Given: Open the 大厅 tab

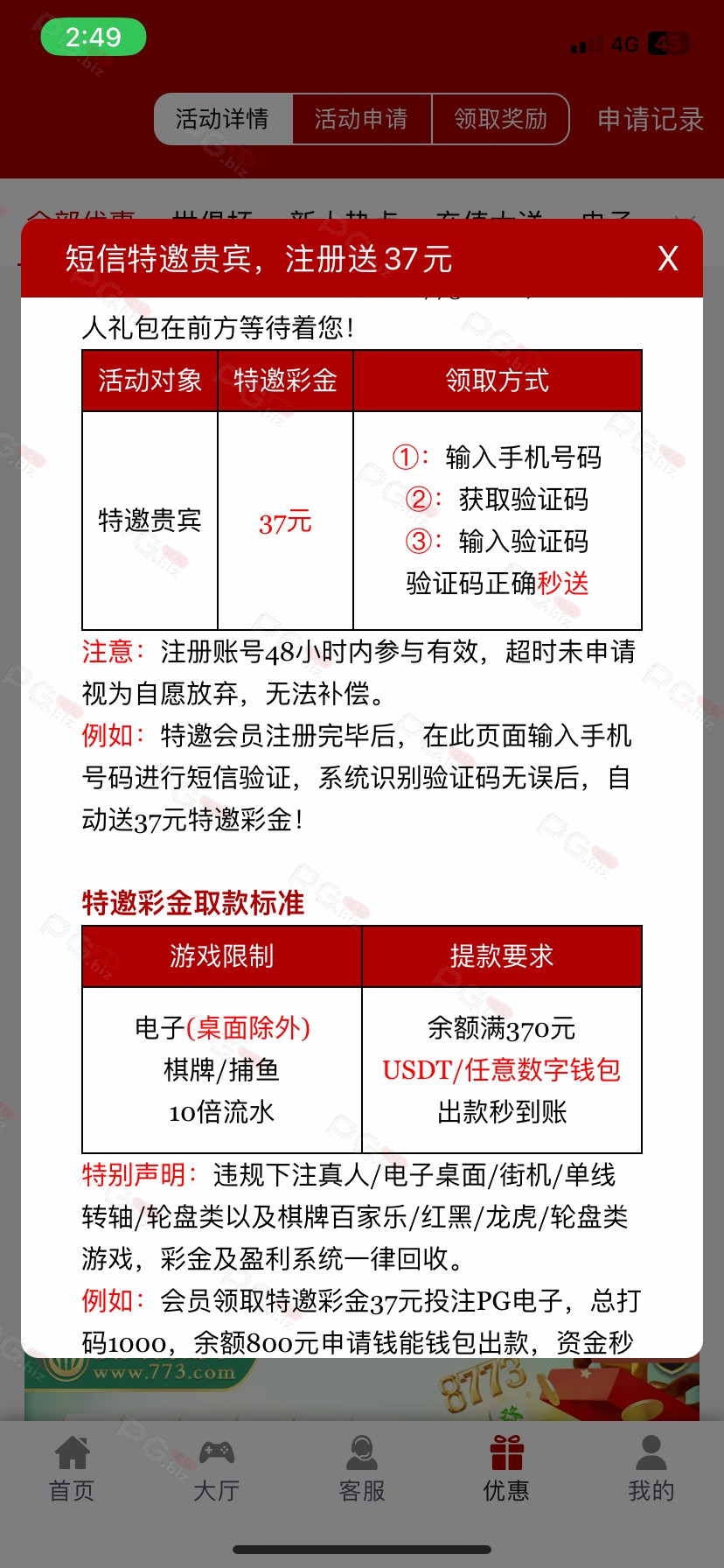Looking at the screenshot, I should 216,1469.
